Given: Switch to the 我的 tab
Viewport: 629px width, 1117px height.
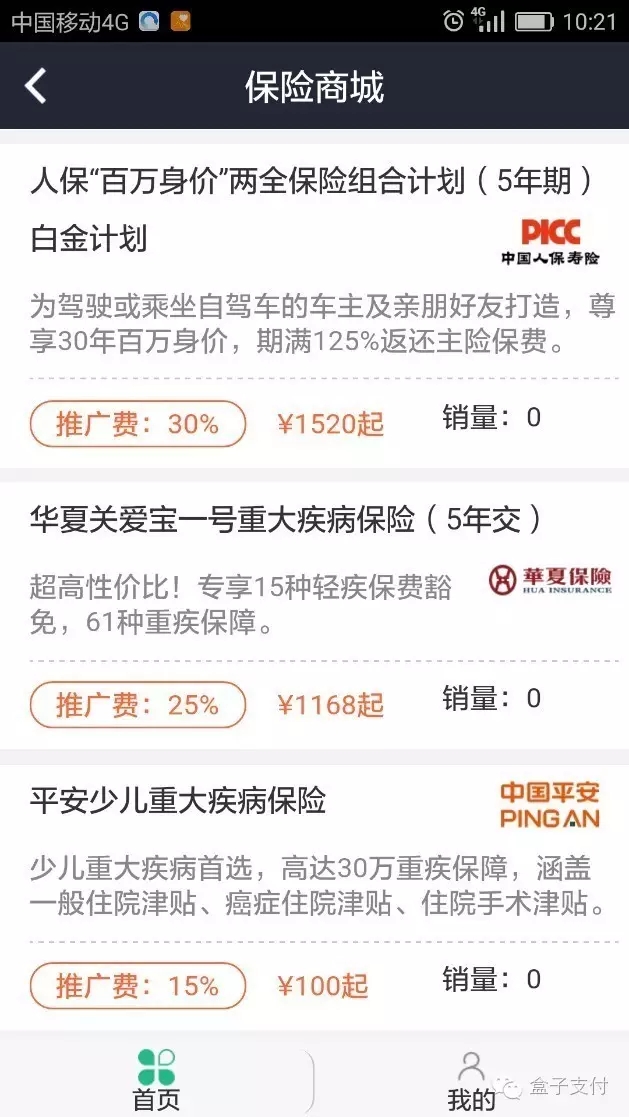Looking at the screenshot, I should coord(471,1080).
